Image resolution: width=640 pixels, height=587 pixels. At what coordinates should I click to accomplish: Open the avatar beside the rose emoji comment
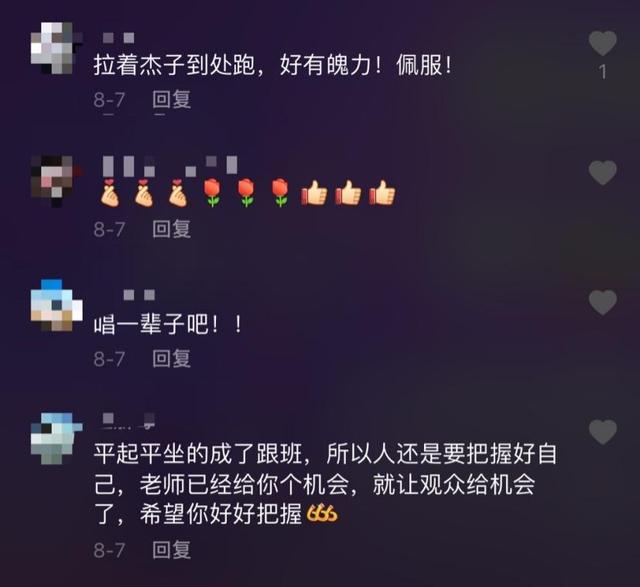[x=52, y=180]
